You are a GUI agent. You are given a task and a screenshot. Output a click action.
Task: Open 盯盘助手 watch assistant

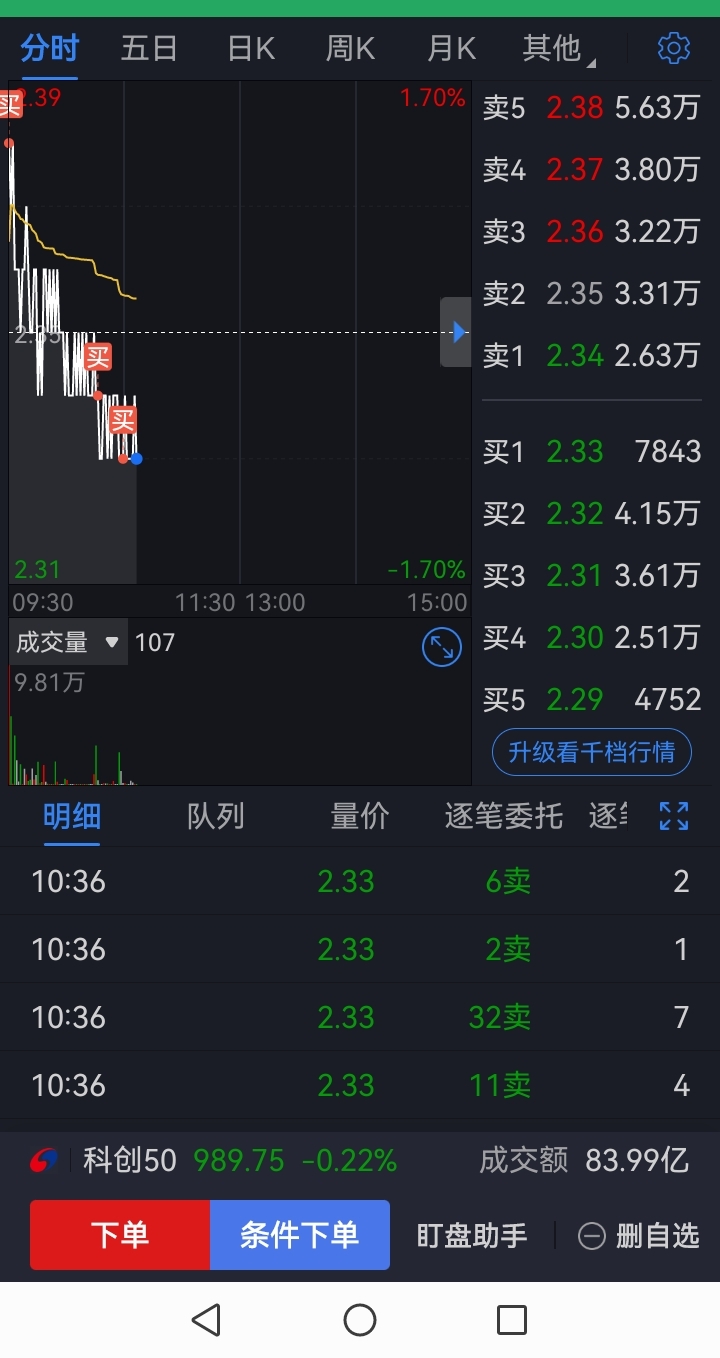click(x=471, y=1236)
